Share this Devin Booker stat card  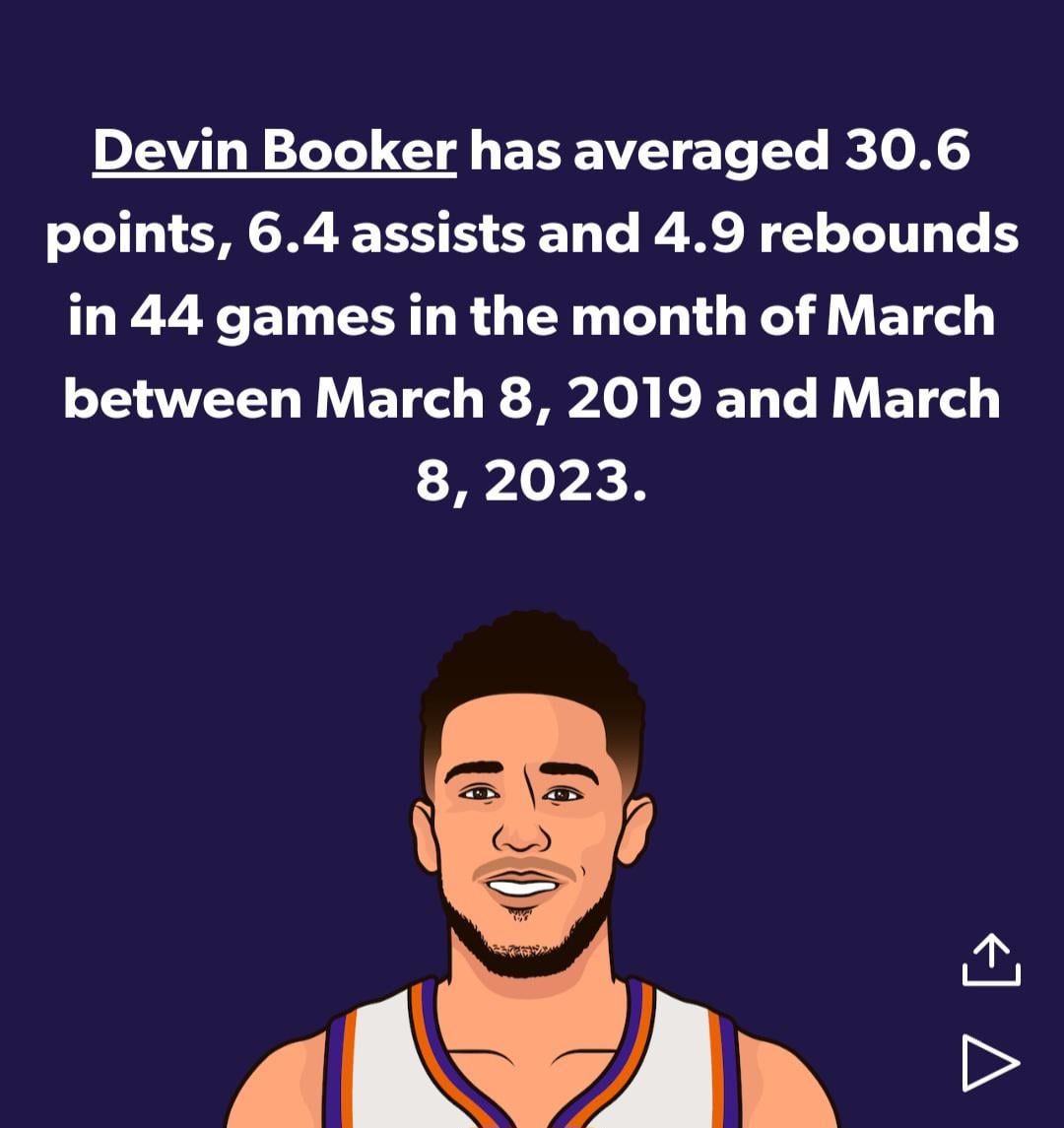[990, 959]
